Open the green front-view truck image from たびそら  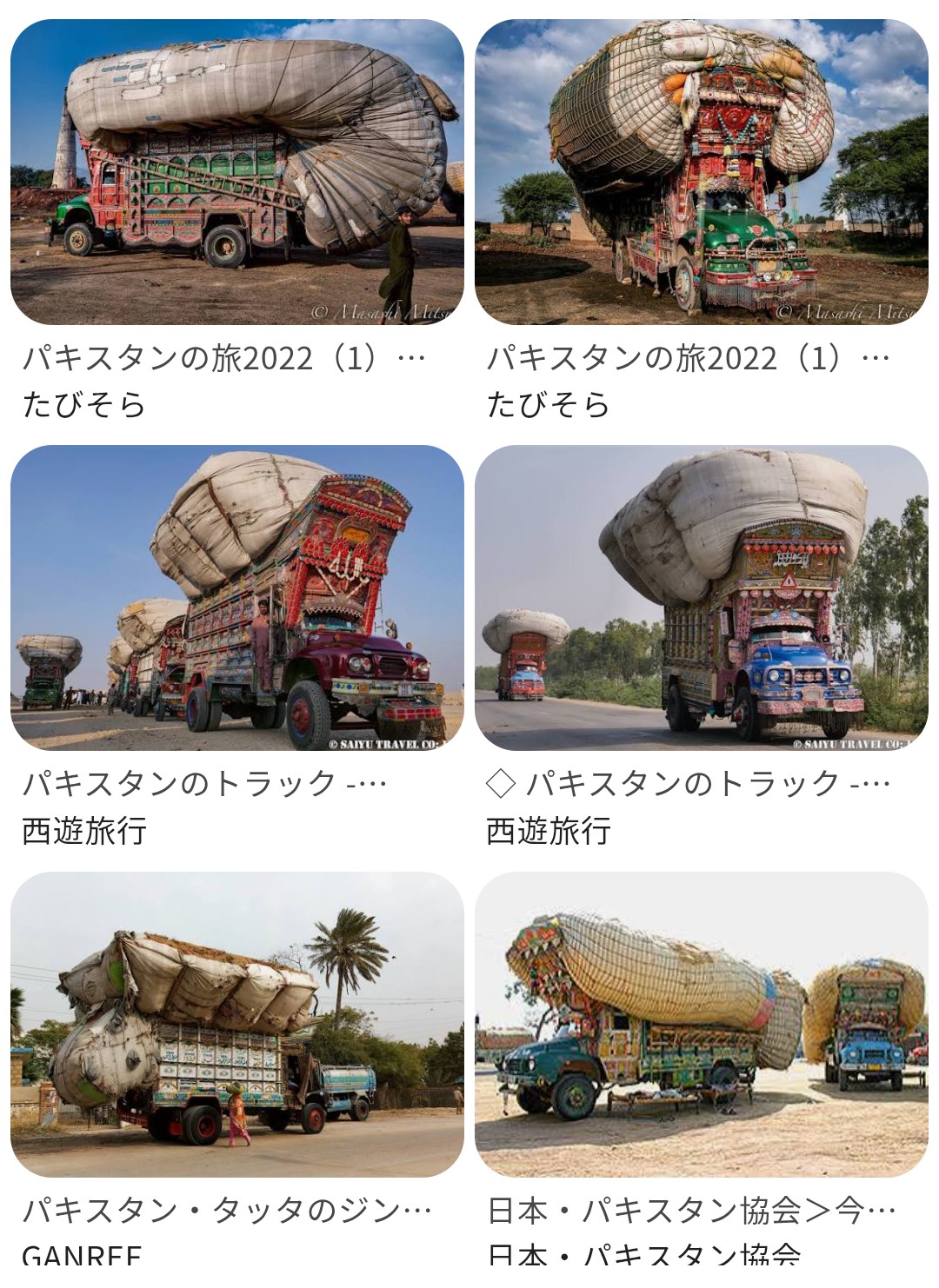[x=702, y=172]
